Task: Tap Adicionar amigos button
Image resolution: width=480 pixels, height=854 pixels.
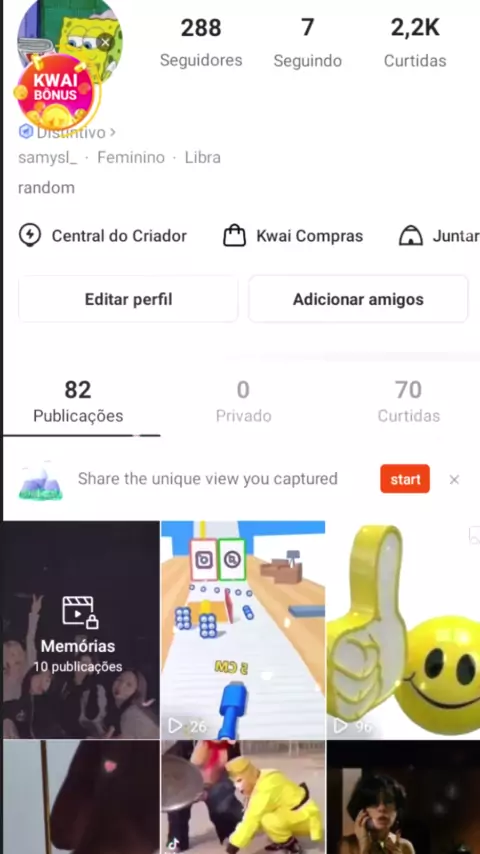Action: tap(358, 299)
